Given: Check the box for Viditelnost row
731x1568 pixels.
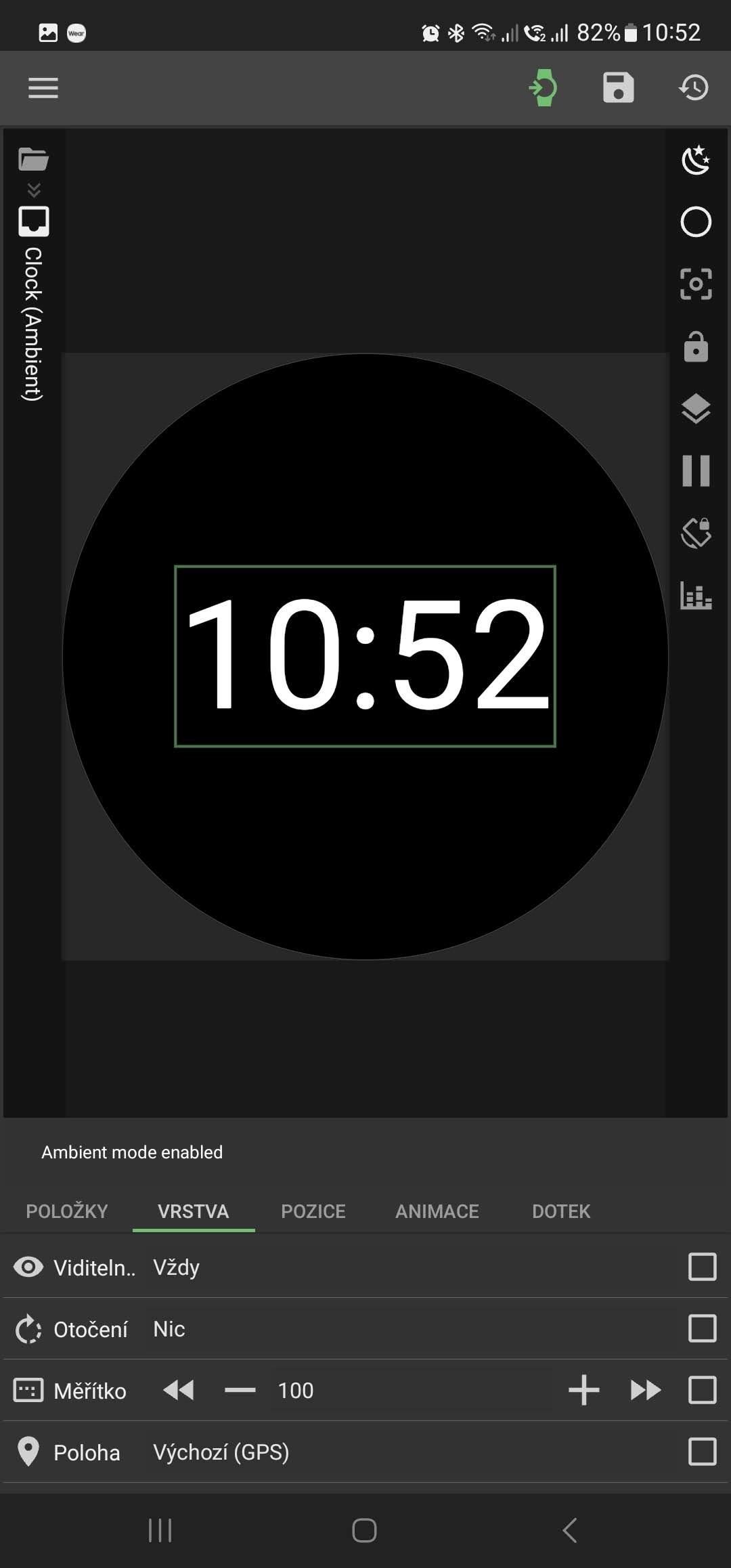Looking at the screenshot, I should [702, 1267].
